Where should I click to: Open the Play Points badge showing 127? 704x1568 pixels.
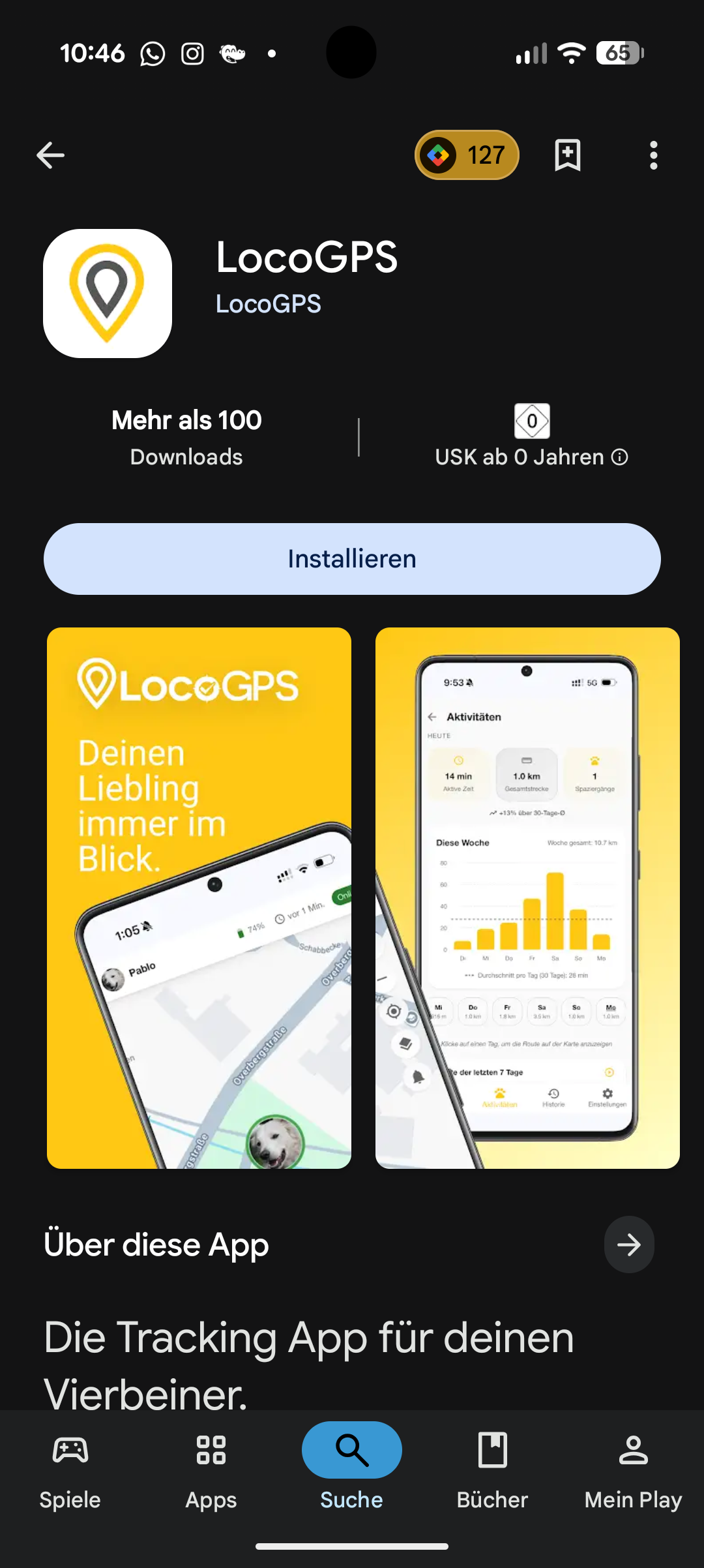[467, 155]
